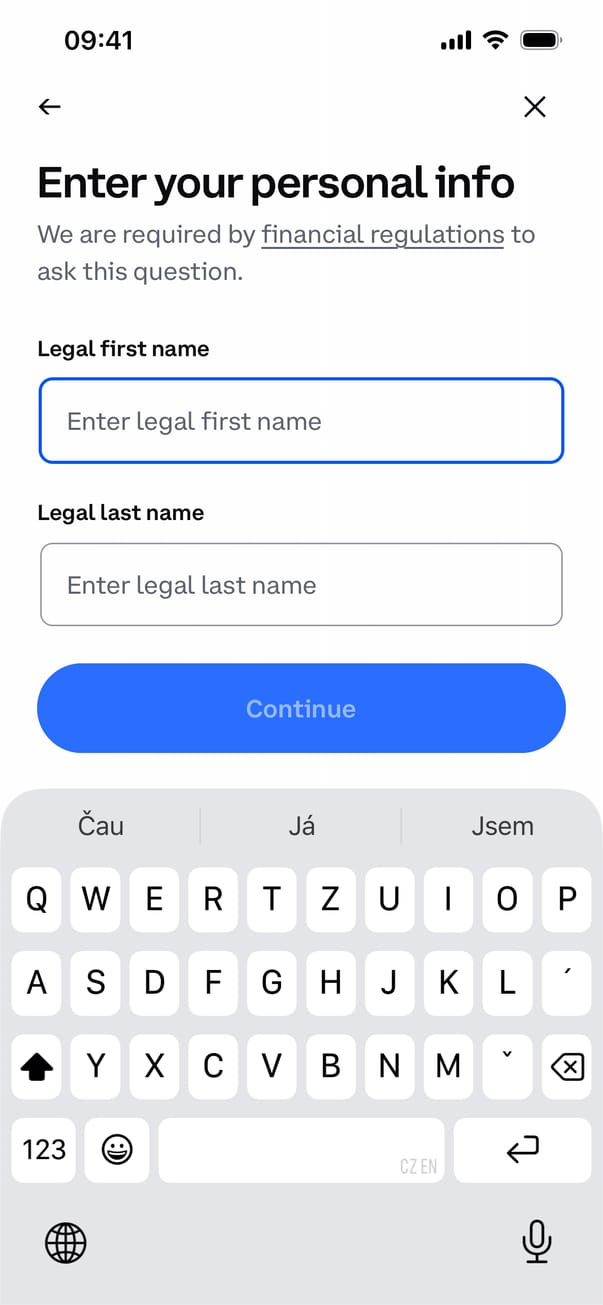Screen dimensions: 603x1305
Task: Hit the keyboard backspace key
Action: (566, 1067)
